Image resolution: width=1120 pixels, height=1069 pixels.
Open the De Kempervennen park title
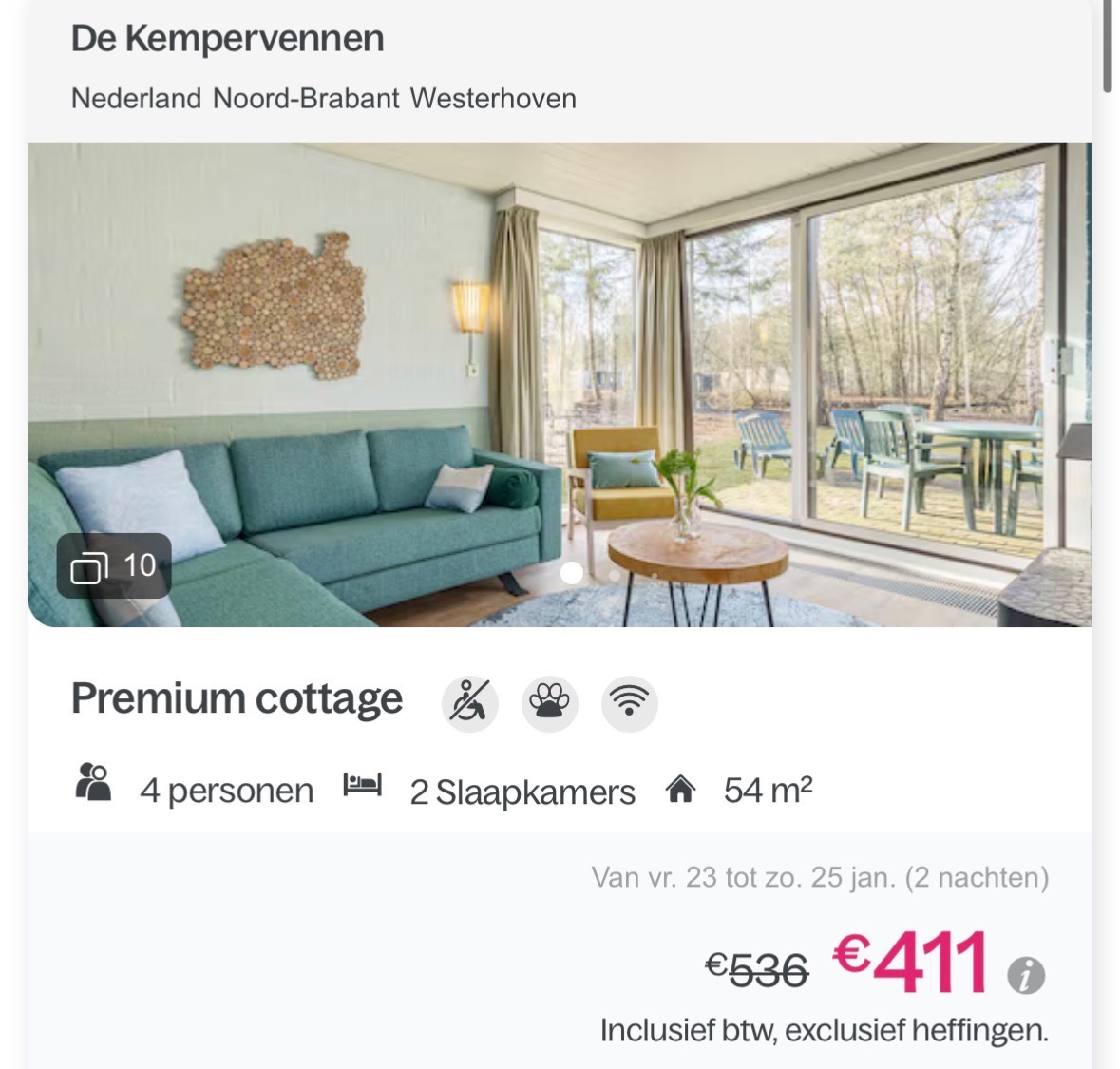[x=228, y=39]
